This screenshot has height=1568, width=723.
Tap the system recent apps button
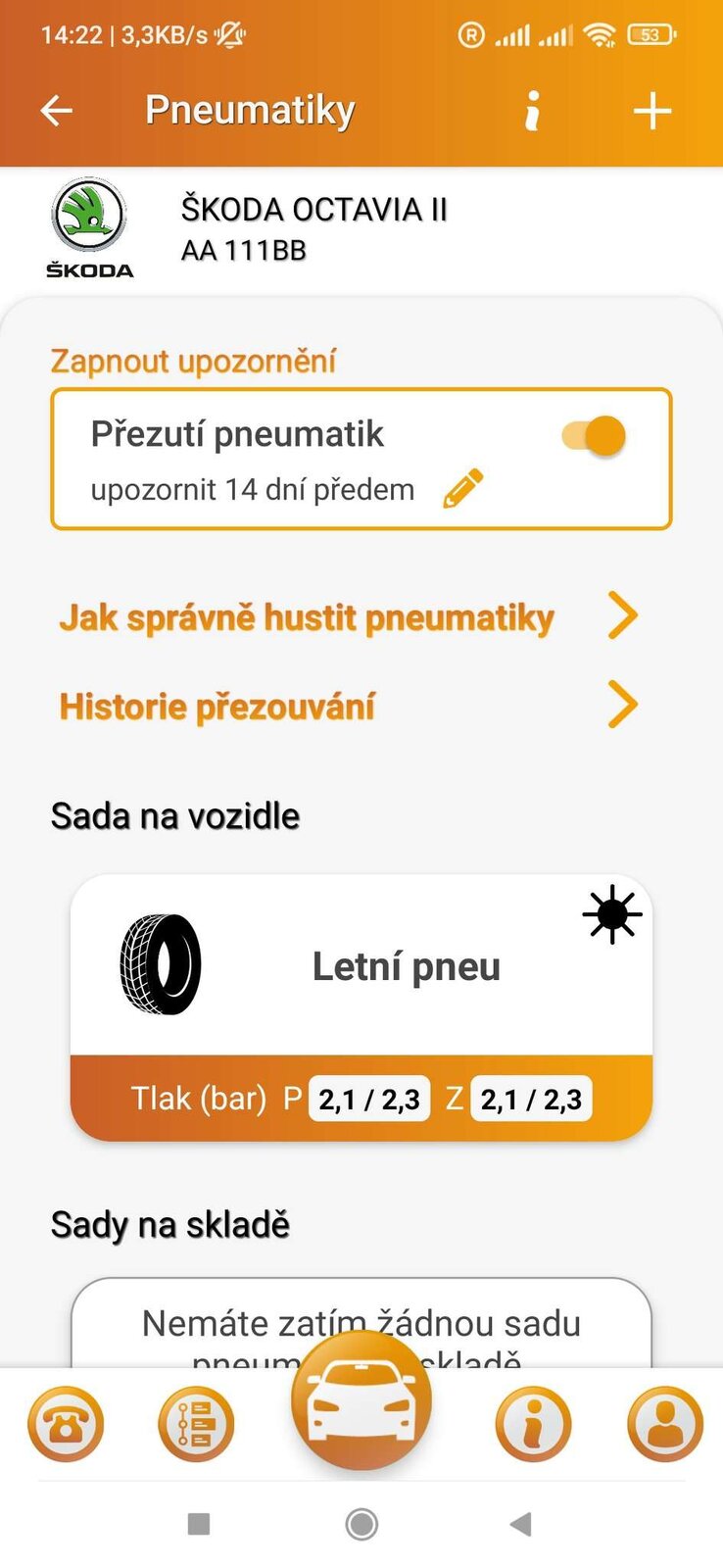pyautogui.click(x=199, y=1524)
